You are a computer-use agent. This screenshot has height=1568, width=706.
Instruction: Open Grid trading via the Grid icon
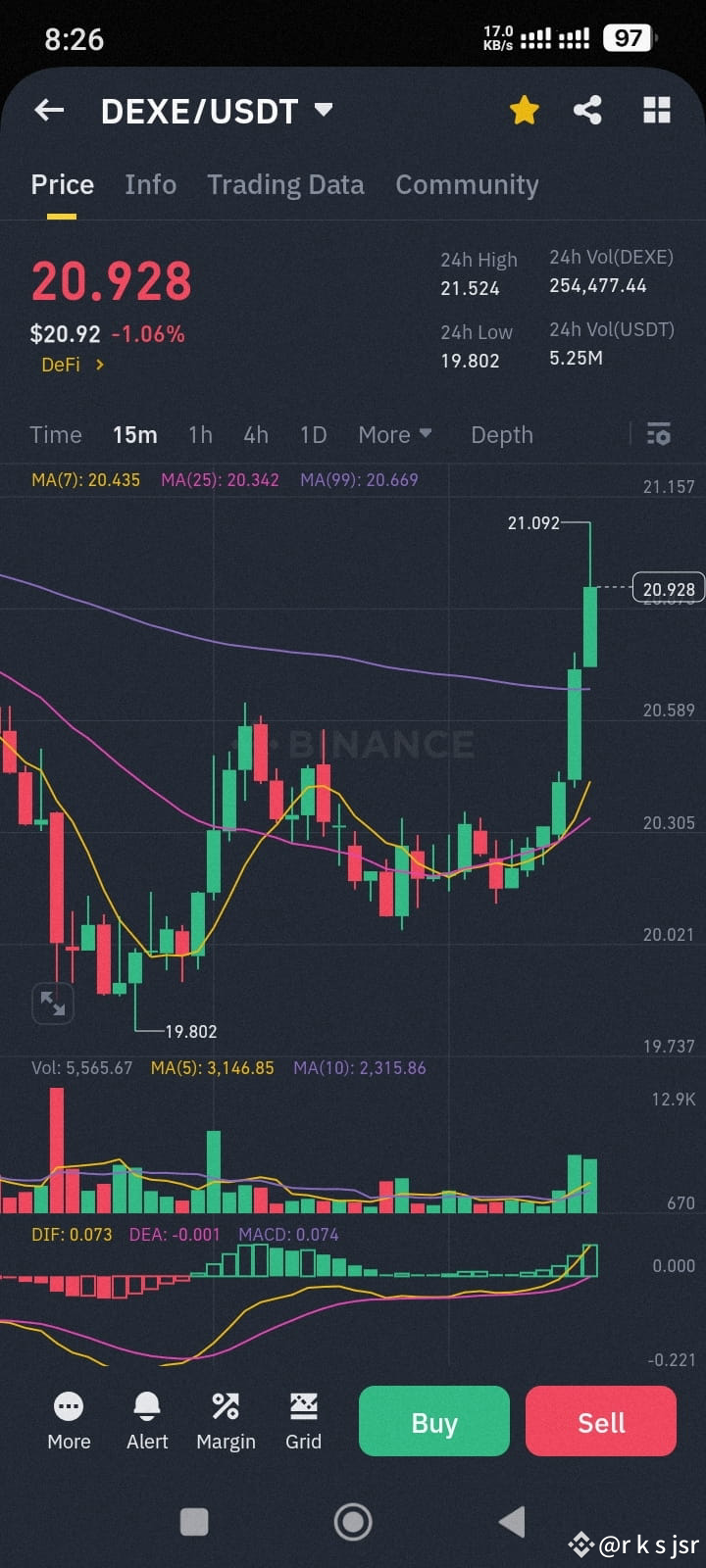coord(304,1421)
